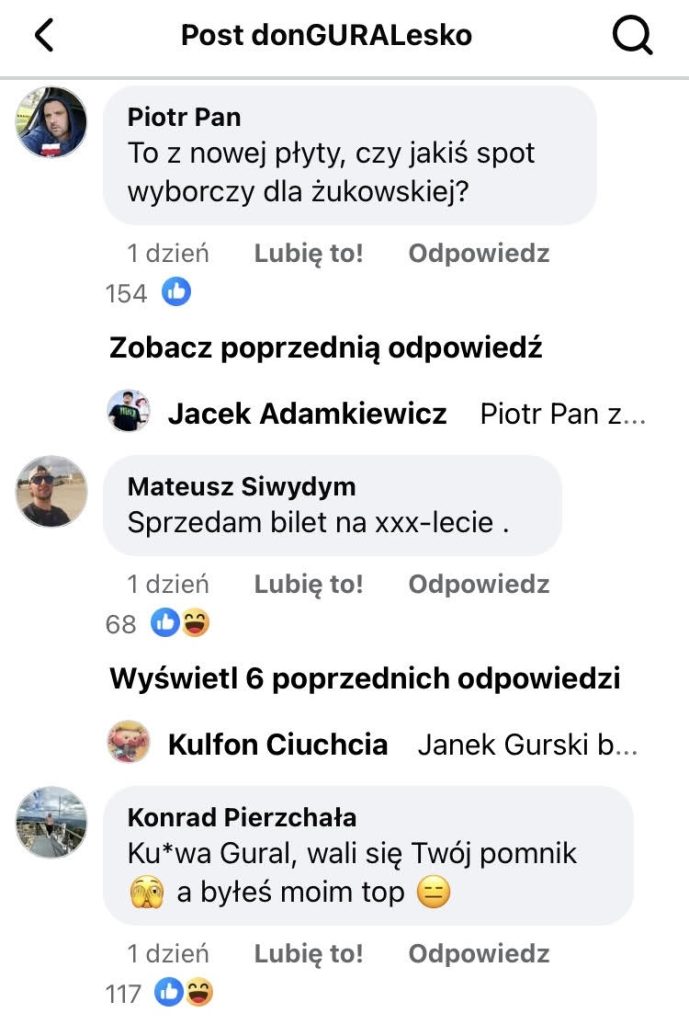The image size is (689, 1024).
Task: Like Mateusz Siwydym's comment
Action: coord(308,584)
